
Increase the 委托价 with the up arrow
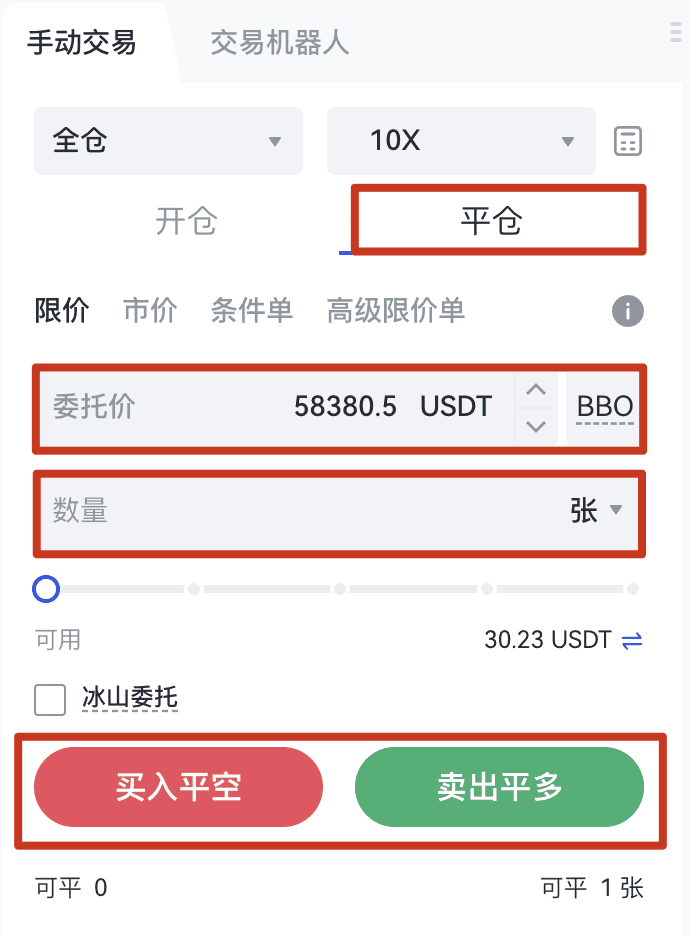(x=536, y=389)
